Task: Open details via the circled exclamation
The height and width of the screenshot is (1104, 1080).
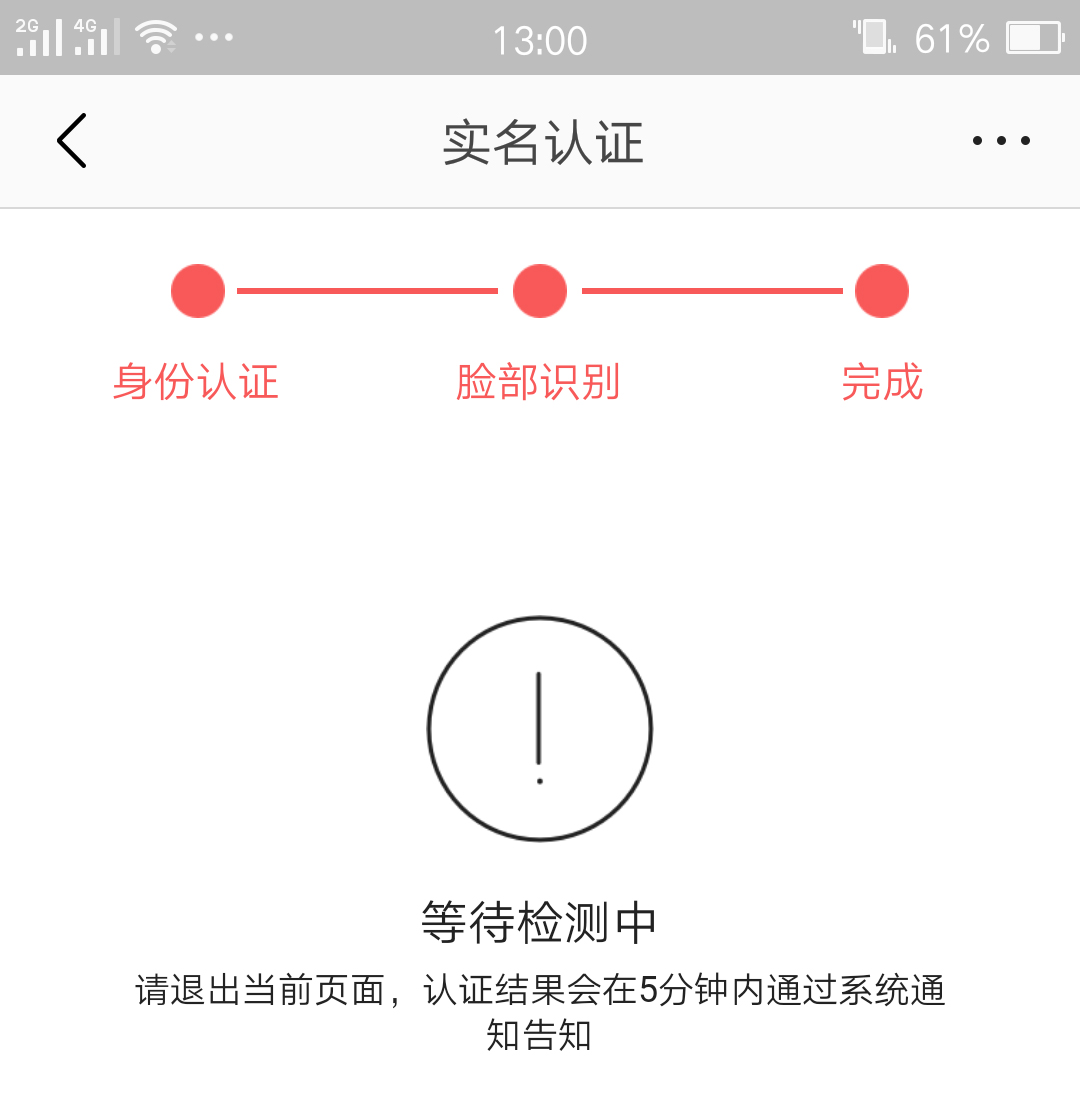Action: pos(540,730)
